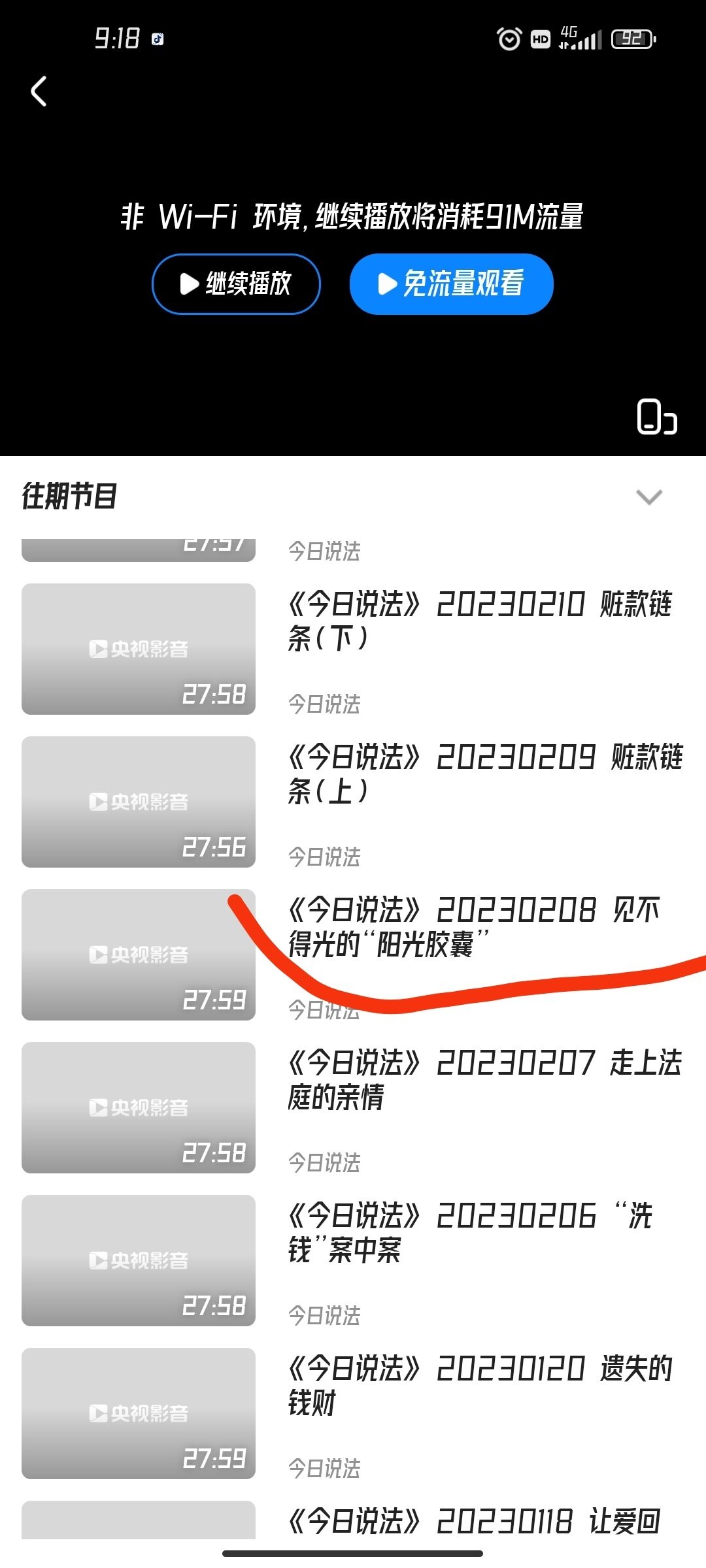The width and height of the screenshot is (706, 1568).
Task: Tap 继续播放 to continue playback
Action: (236, 284)
